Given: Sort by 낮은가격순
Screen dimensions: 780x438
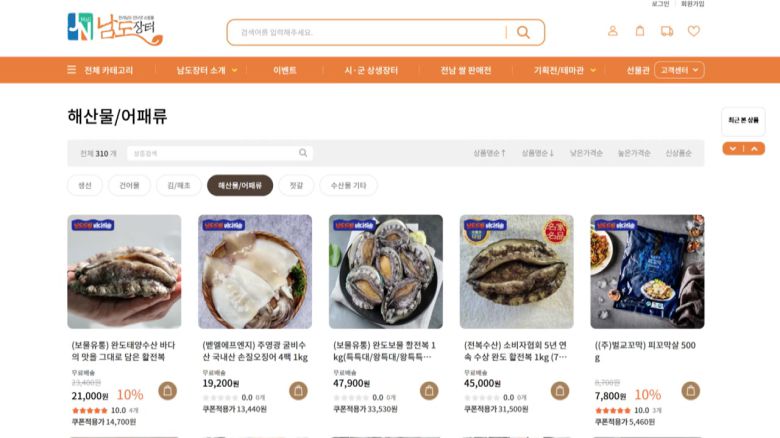Looking at the screenshot, I should pyautogui.click(x=586, y=153).
